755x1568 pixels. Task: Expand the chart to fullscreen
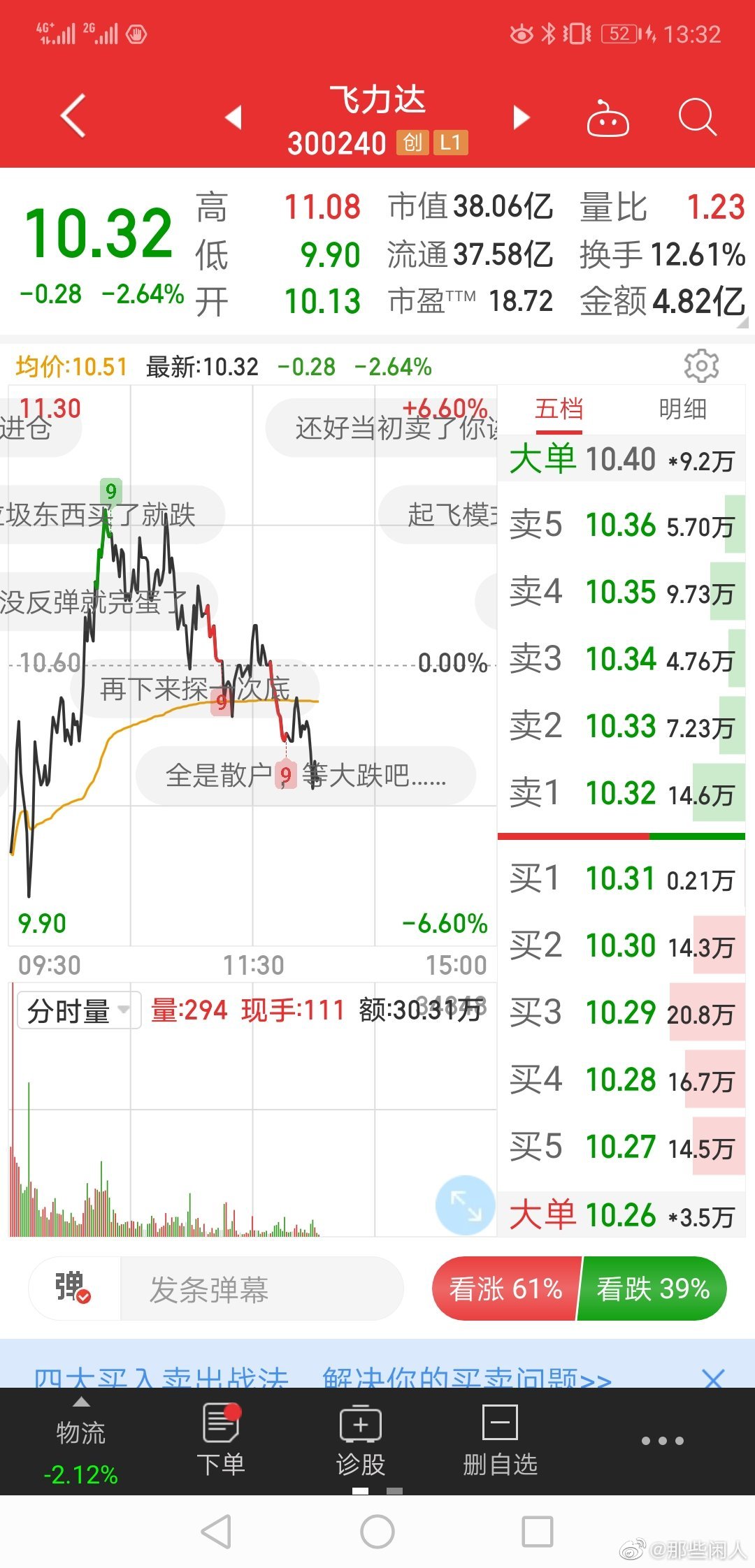tap(465, 1205)
